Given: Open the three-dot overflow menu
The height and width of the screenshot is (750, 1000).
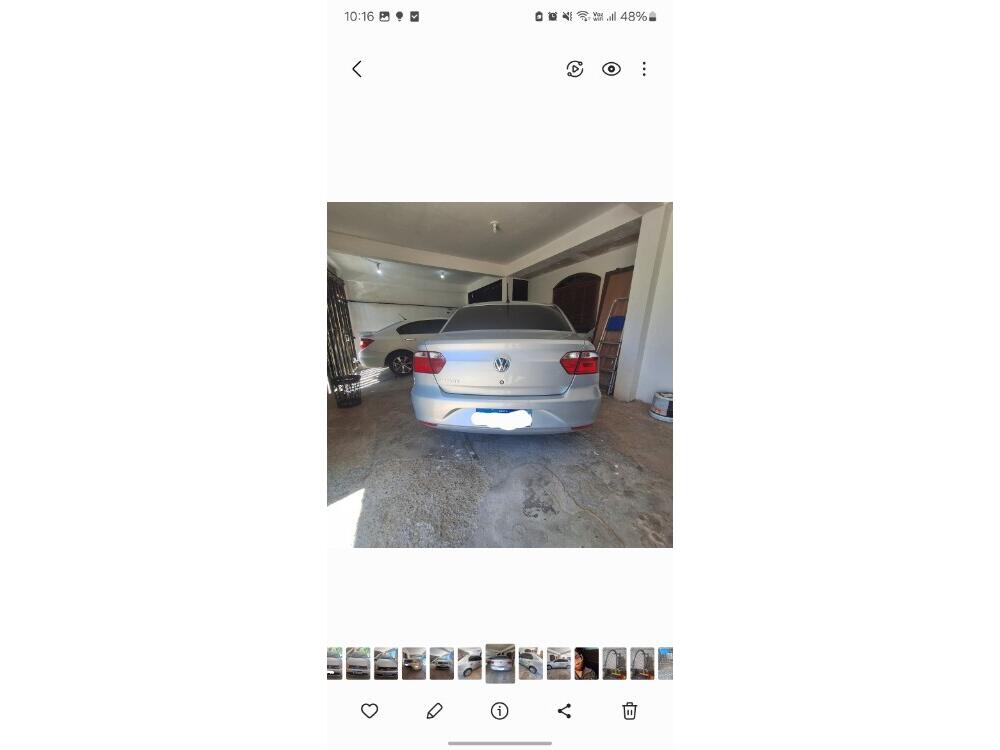Looking at the screenshot, I should pos(644,69).
